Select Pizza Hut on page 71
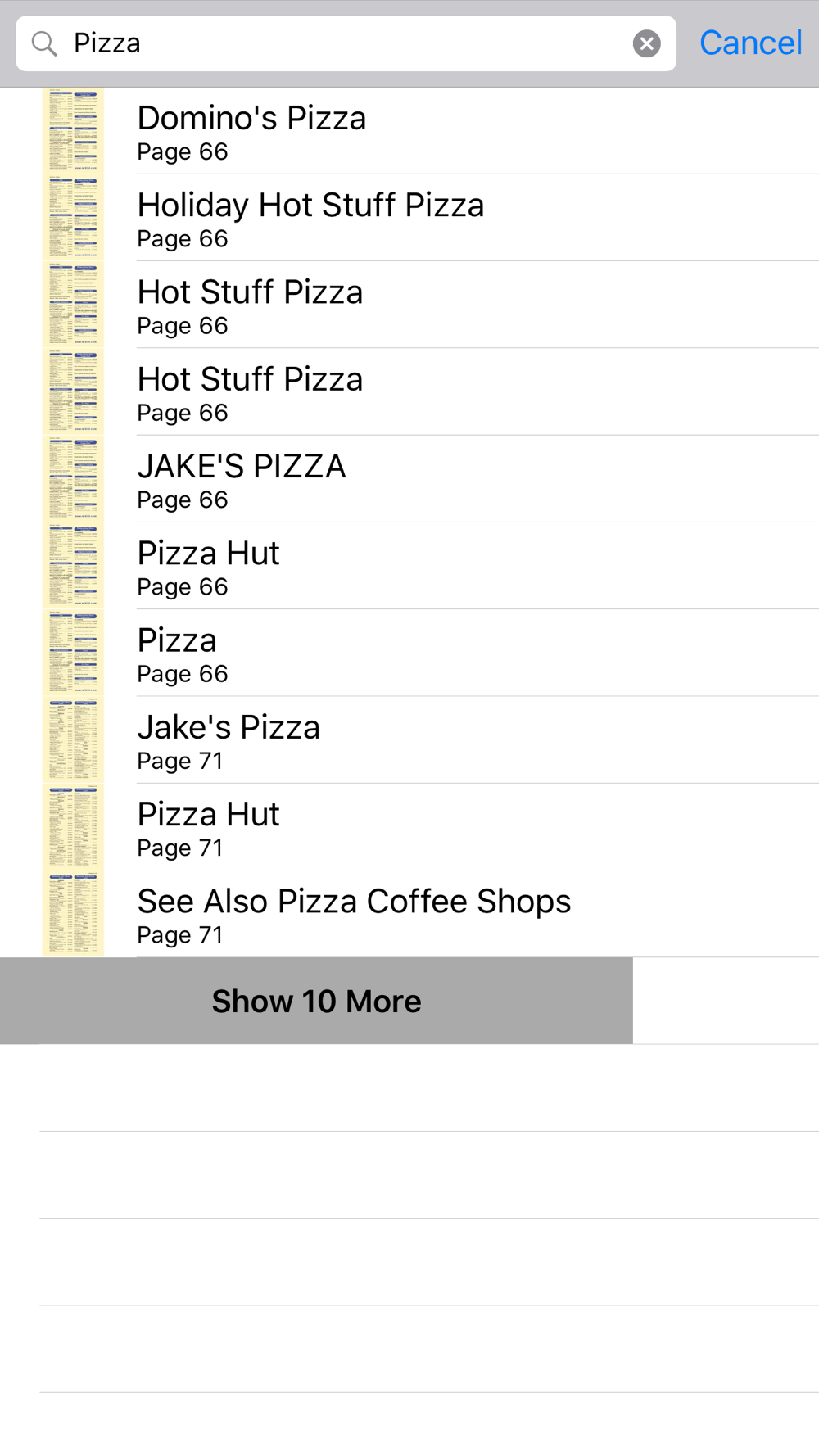819x1456 pixels. [409, 827]
